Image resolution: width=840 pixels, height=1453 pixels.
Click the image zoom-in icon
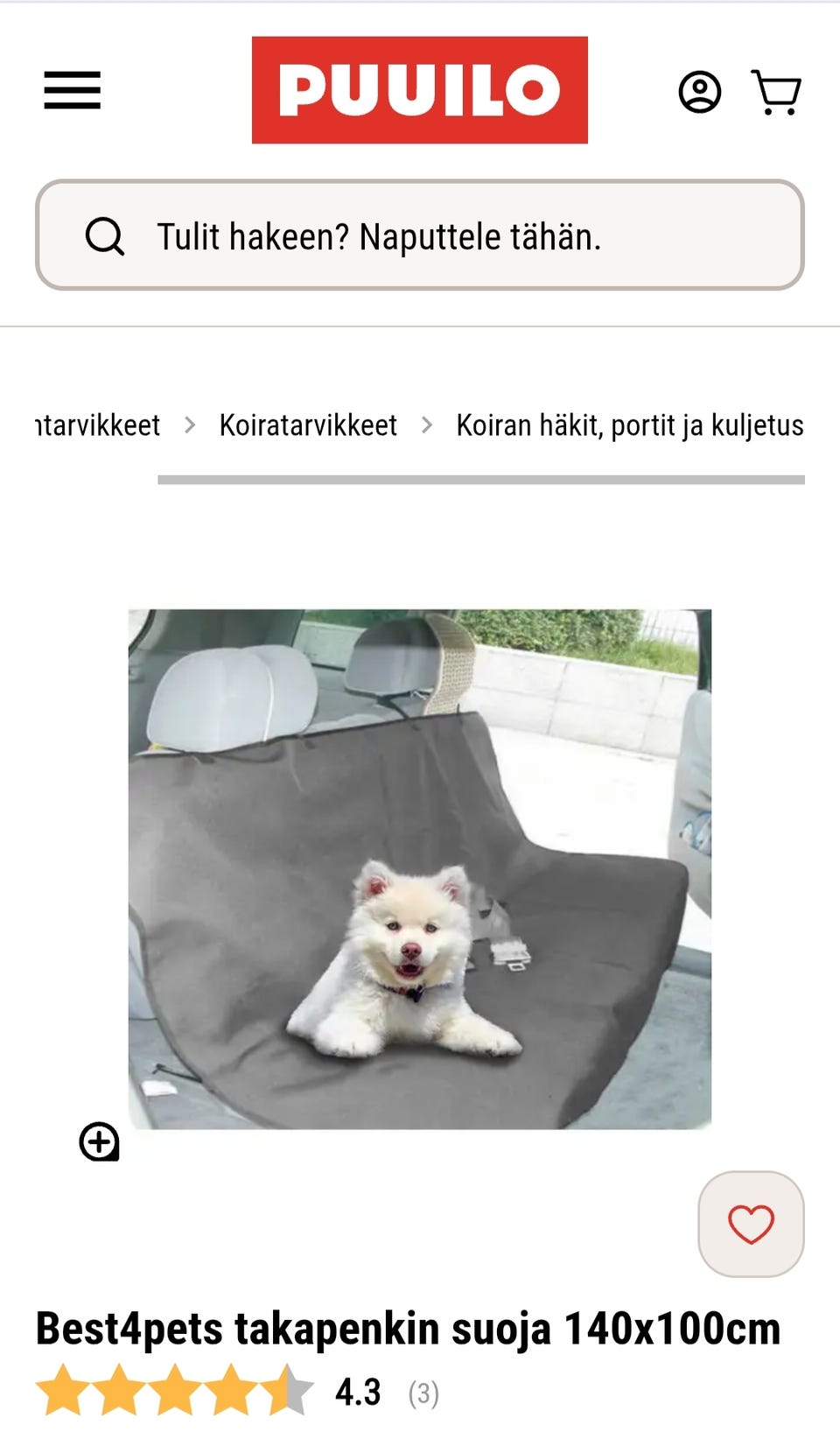pos(98,1141)
